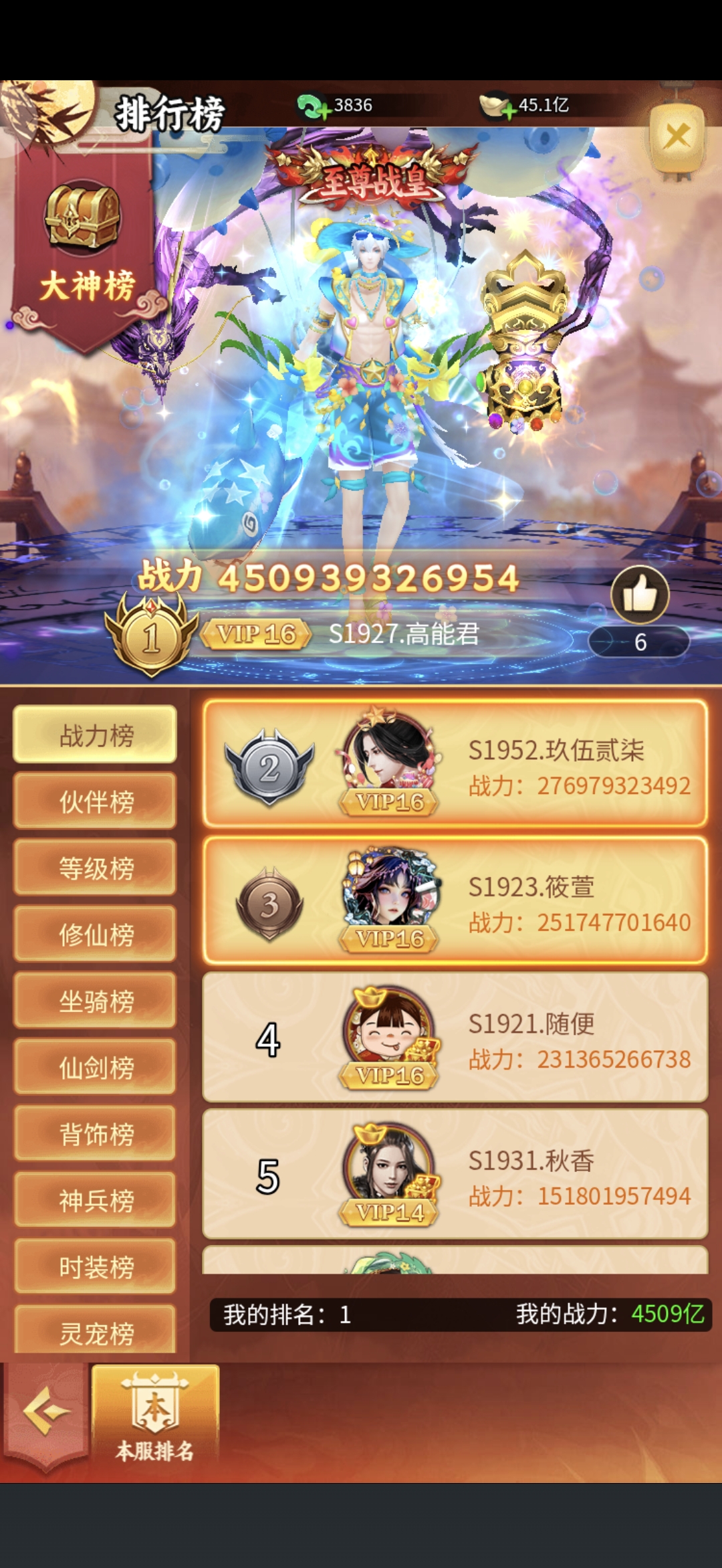Switch to the 等级榜 tab
The width and height of the screenshot is (722, 1568).
pos(96,868)
